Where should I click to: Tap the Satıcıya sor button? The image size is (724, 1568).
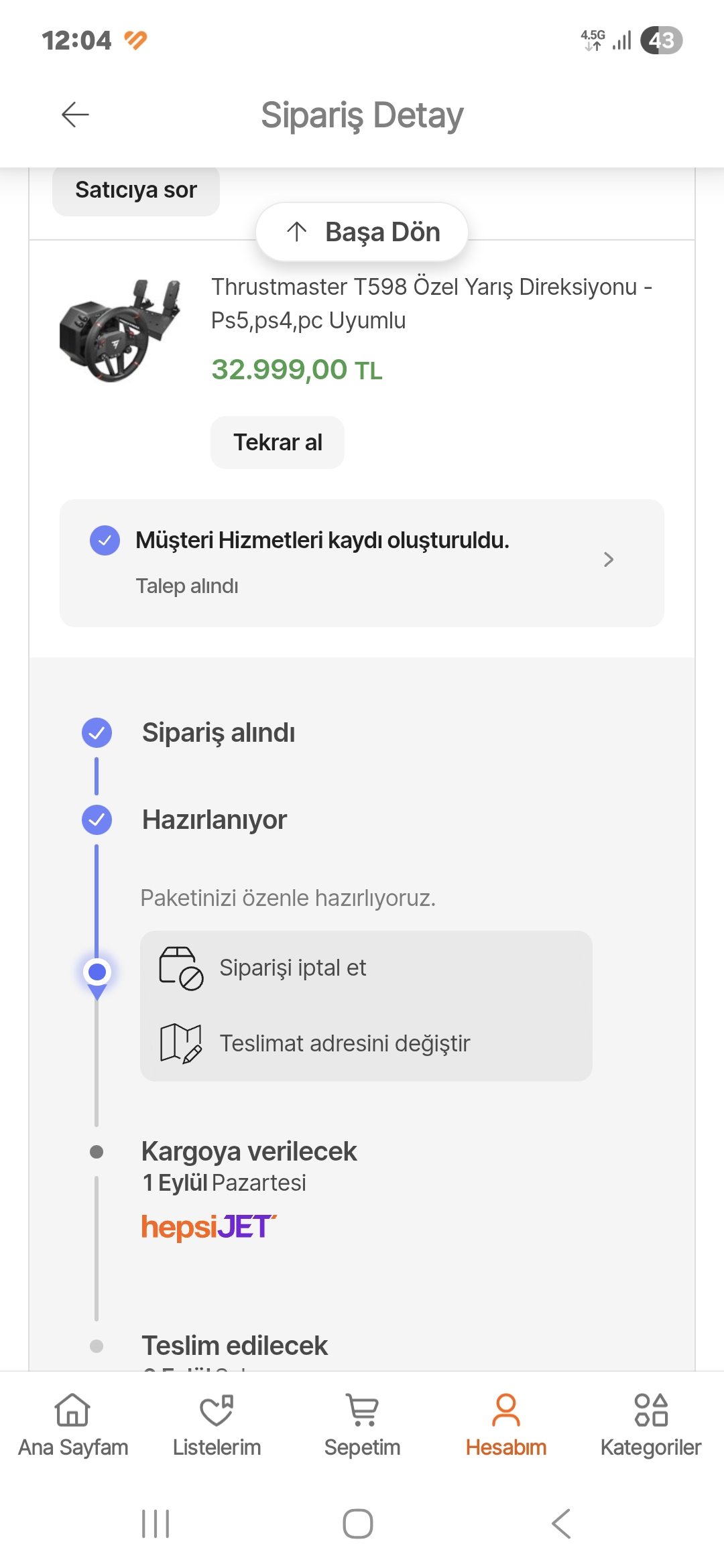coord(136,190)
